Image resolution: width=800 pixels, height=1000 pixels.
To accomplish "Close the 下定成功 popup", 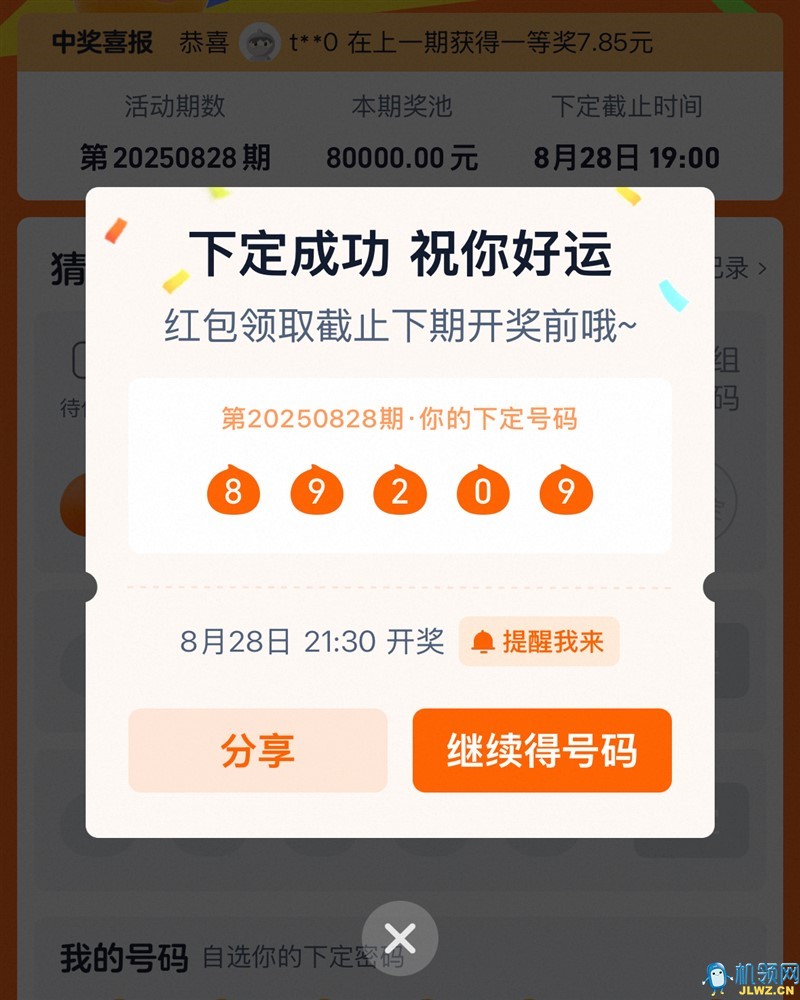I will (400, 938).
